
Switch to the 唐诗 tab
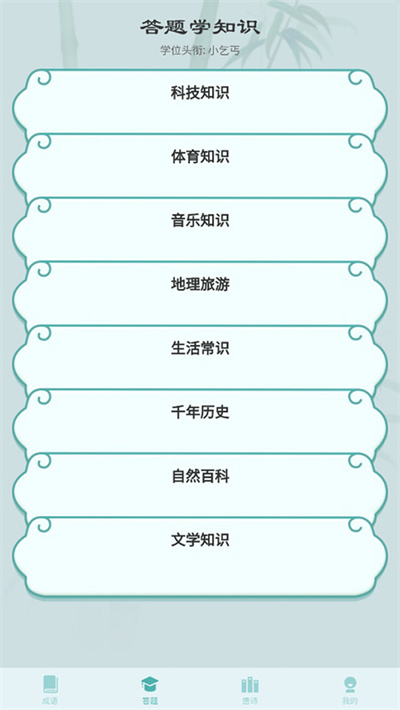[250, 689]
